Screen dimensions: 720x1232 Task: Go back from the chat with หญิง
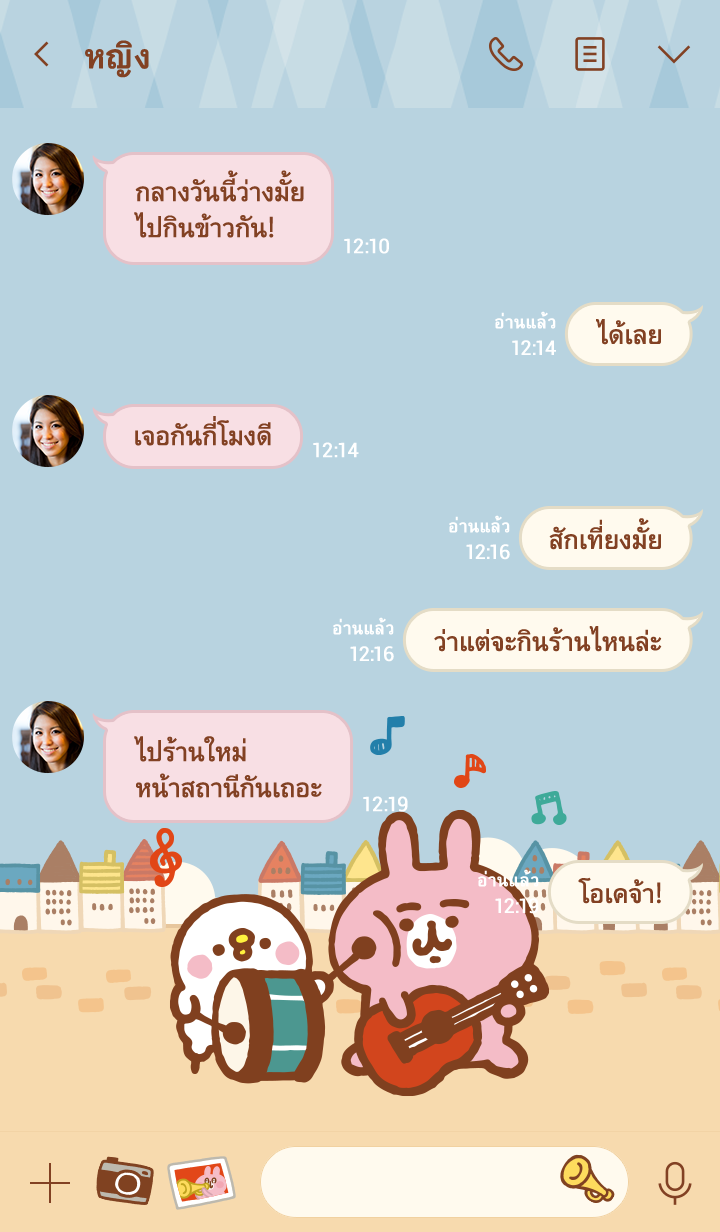click(41, 55)
